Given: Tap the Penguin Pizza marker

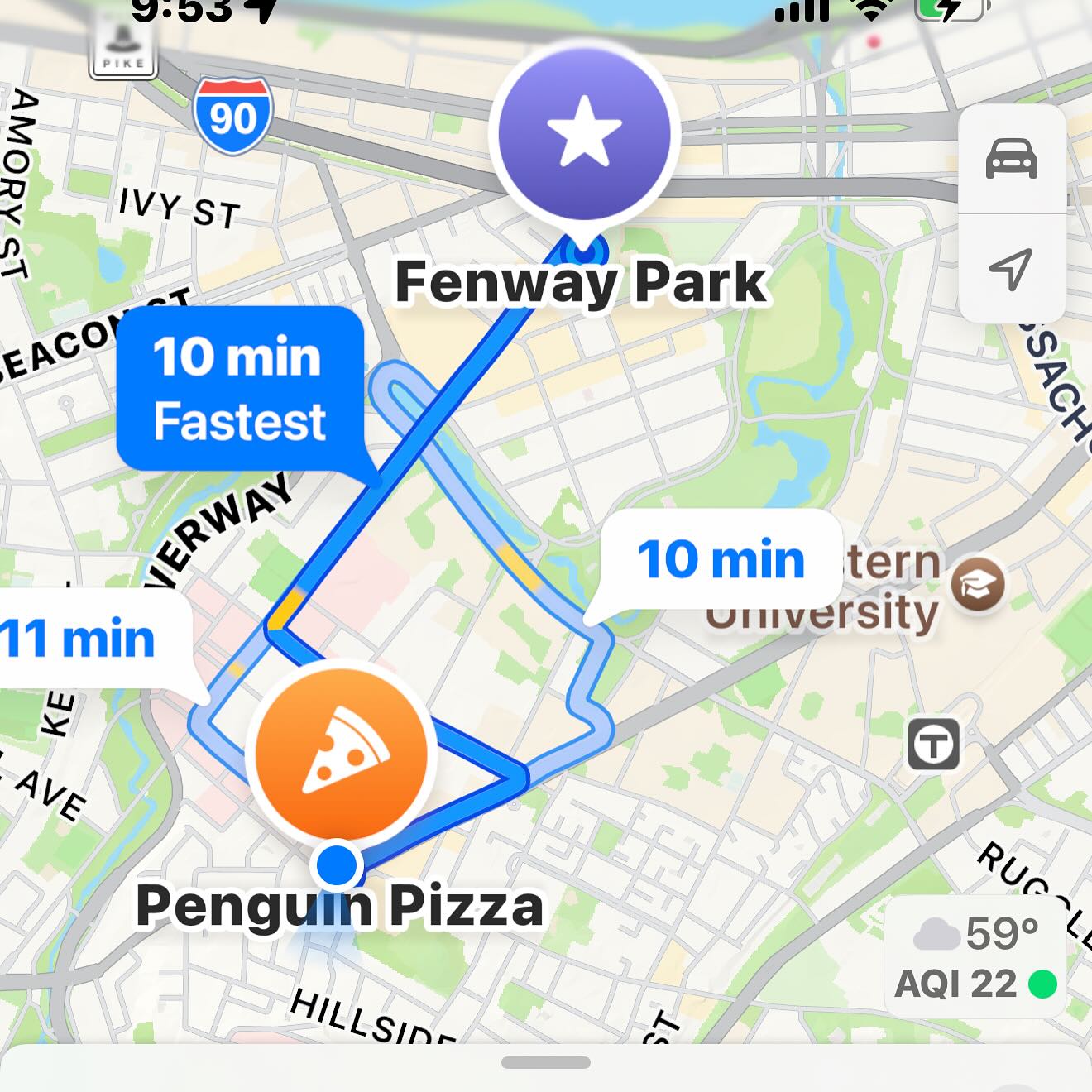Looking at the screenshot, I should [341, 754].
